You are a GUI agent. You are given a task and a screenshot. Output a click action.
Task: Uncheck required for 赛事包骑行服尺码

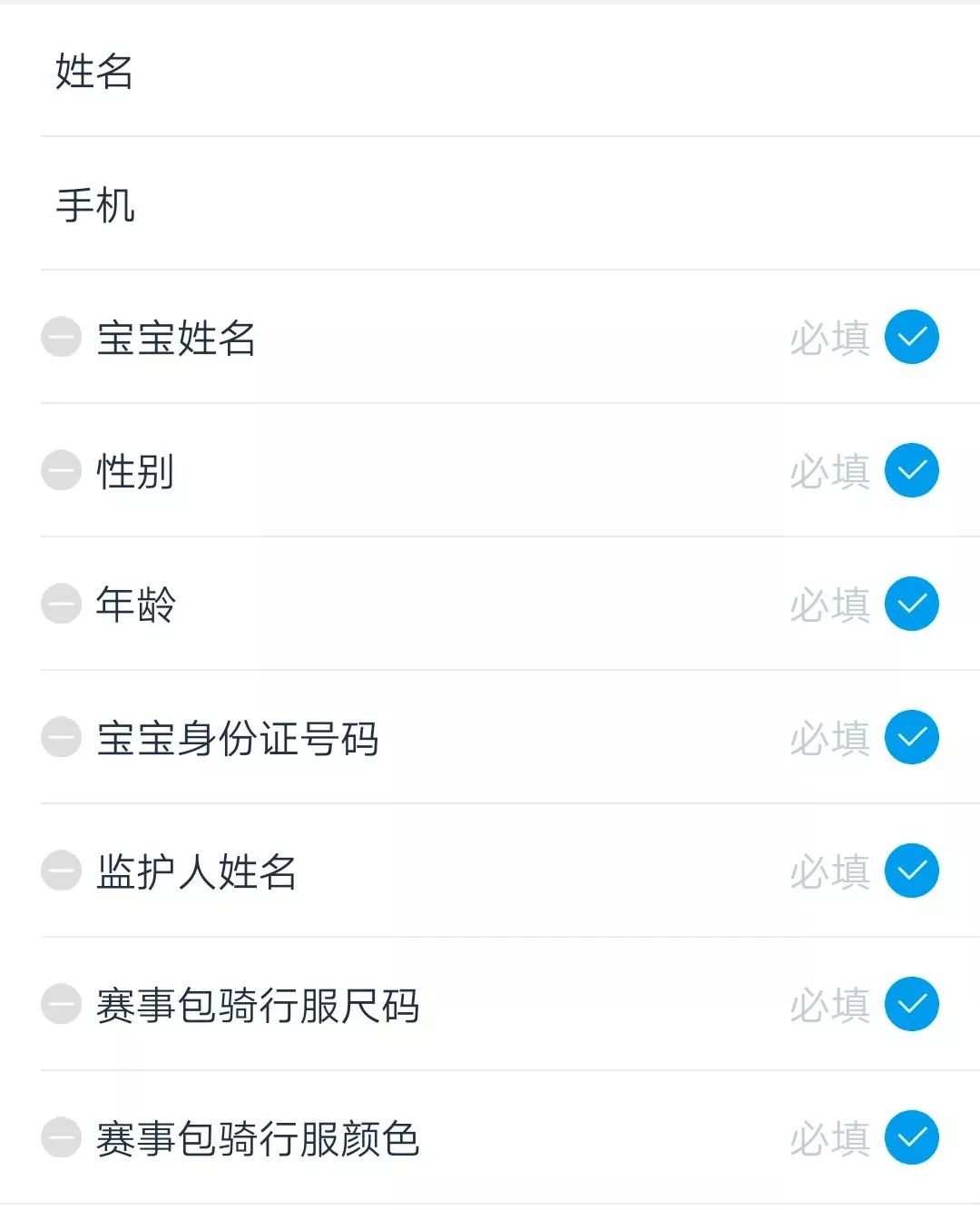911,1004
